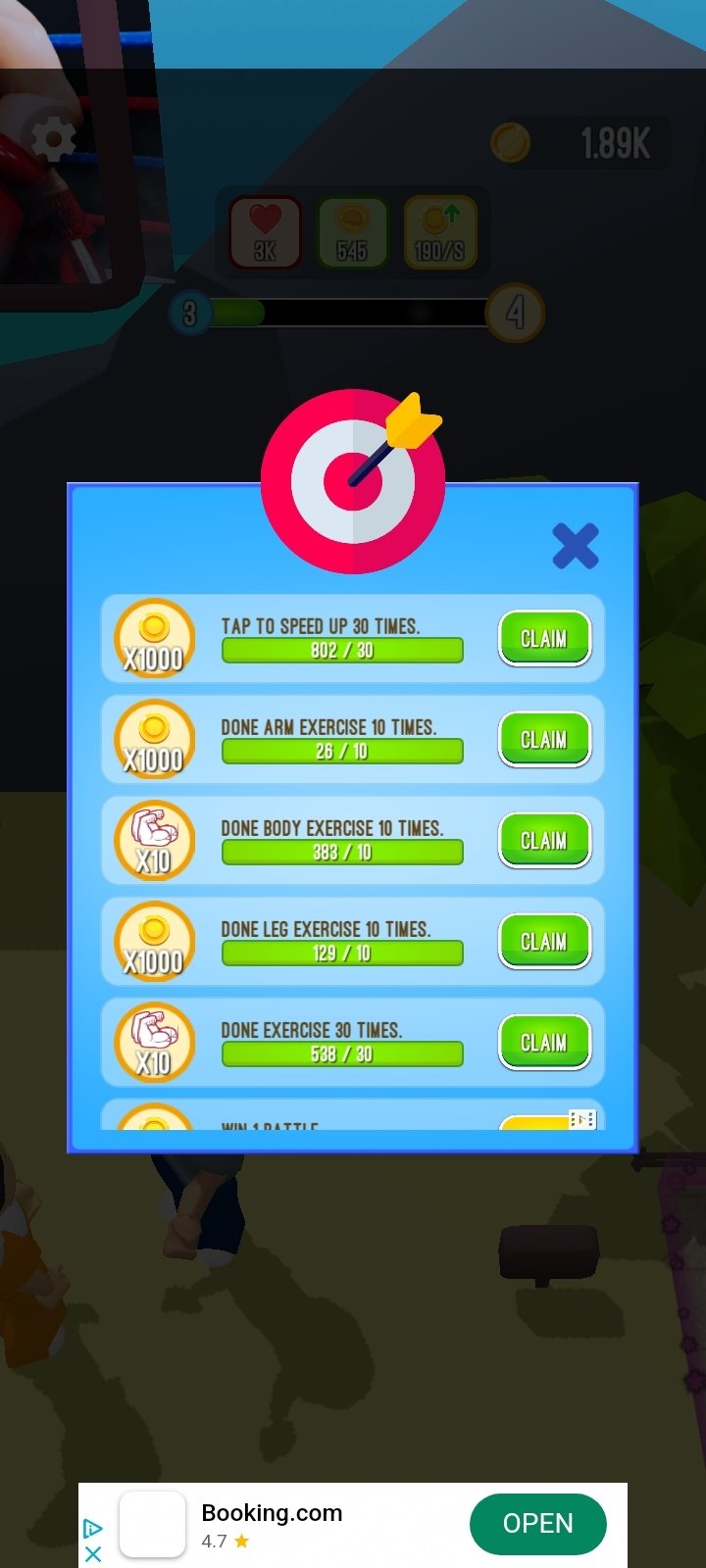Claim the body exercise mission reward
This screenshot has height=1568, width=706.
(544, 841)
